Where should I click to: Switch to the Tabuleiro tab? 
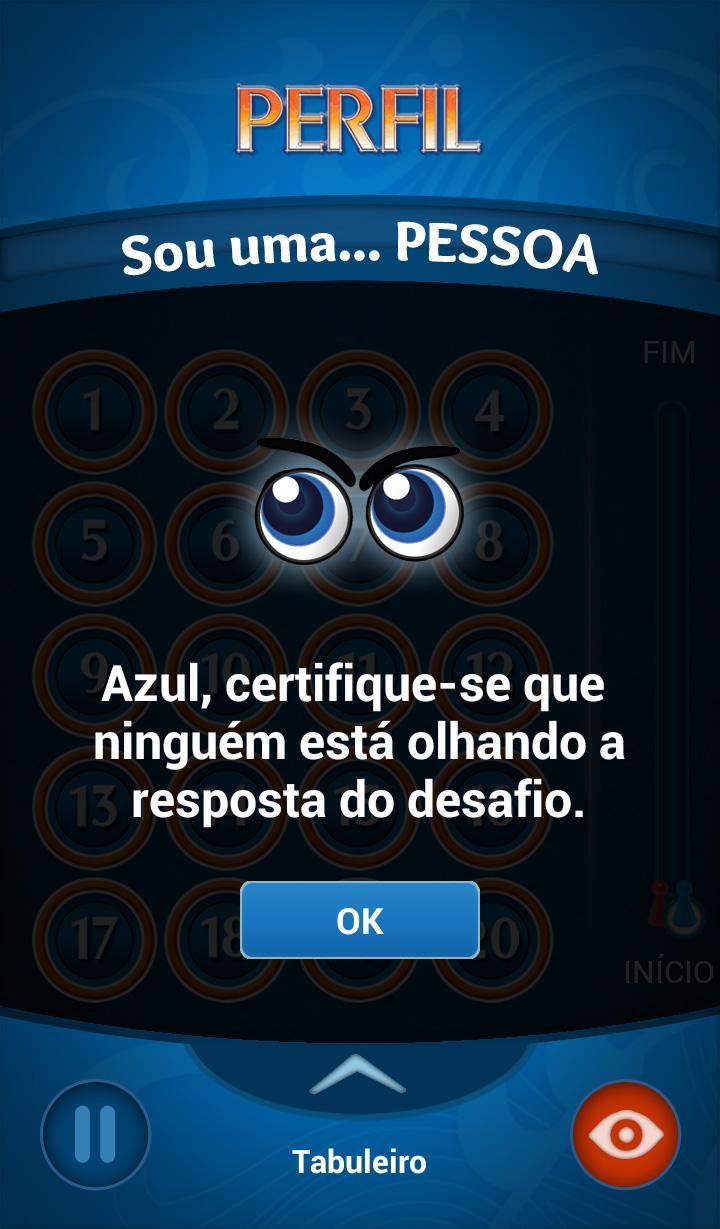[360, 1163]
